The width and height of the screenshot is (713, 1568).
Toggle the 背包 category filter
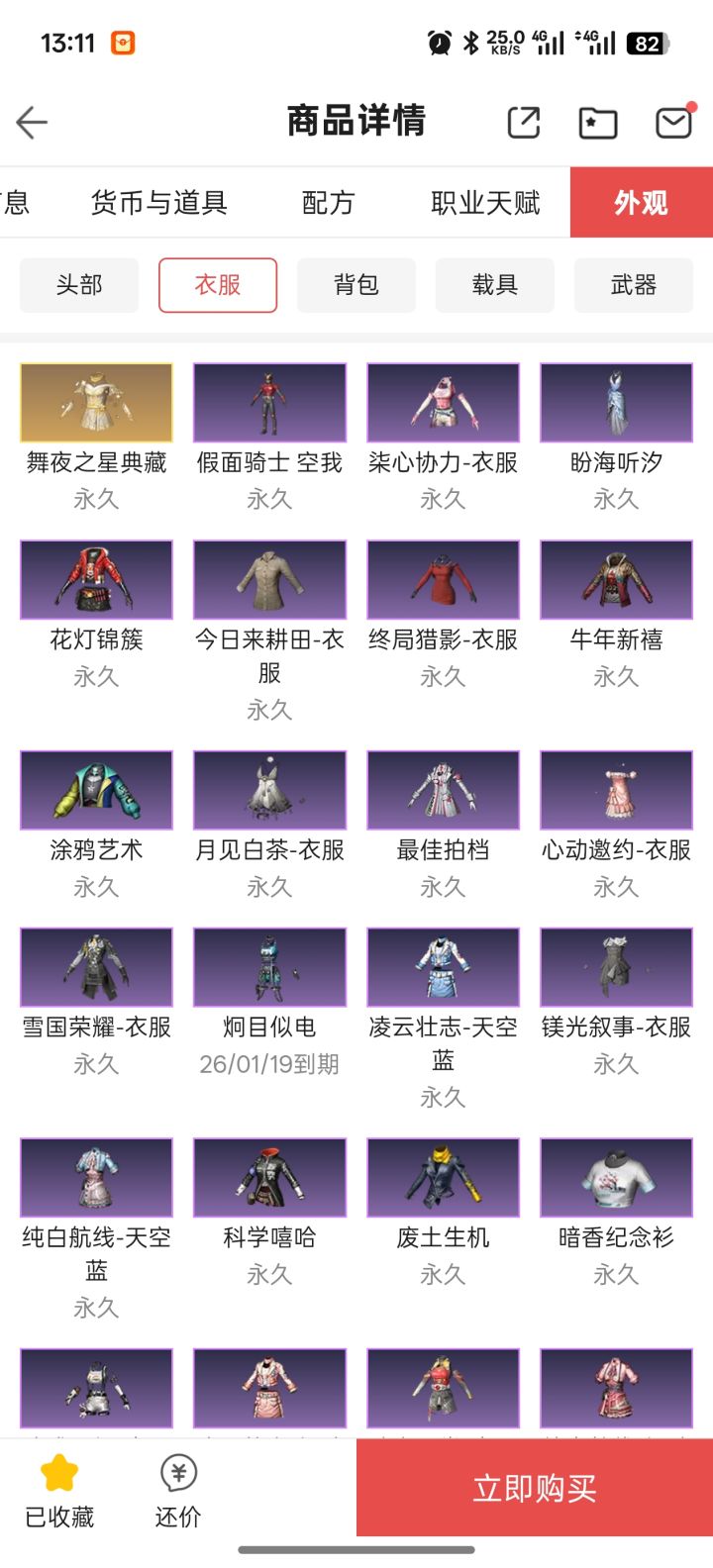356,285
